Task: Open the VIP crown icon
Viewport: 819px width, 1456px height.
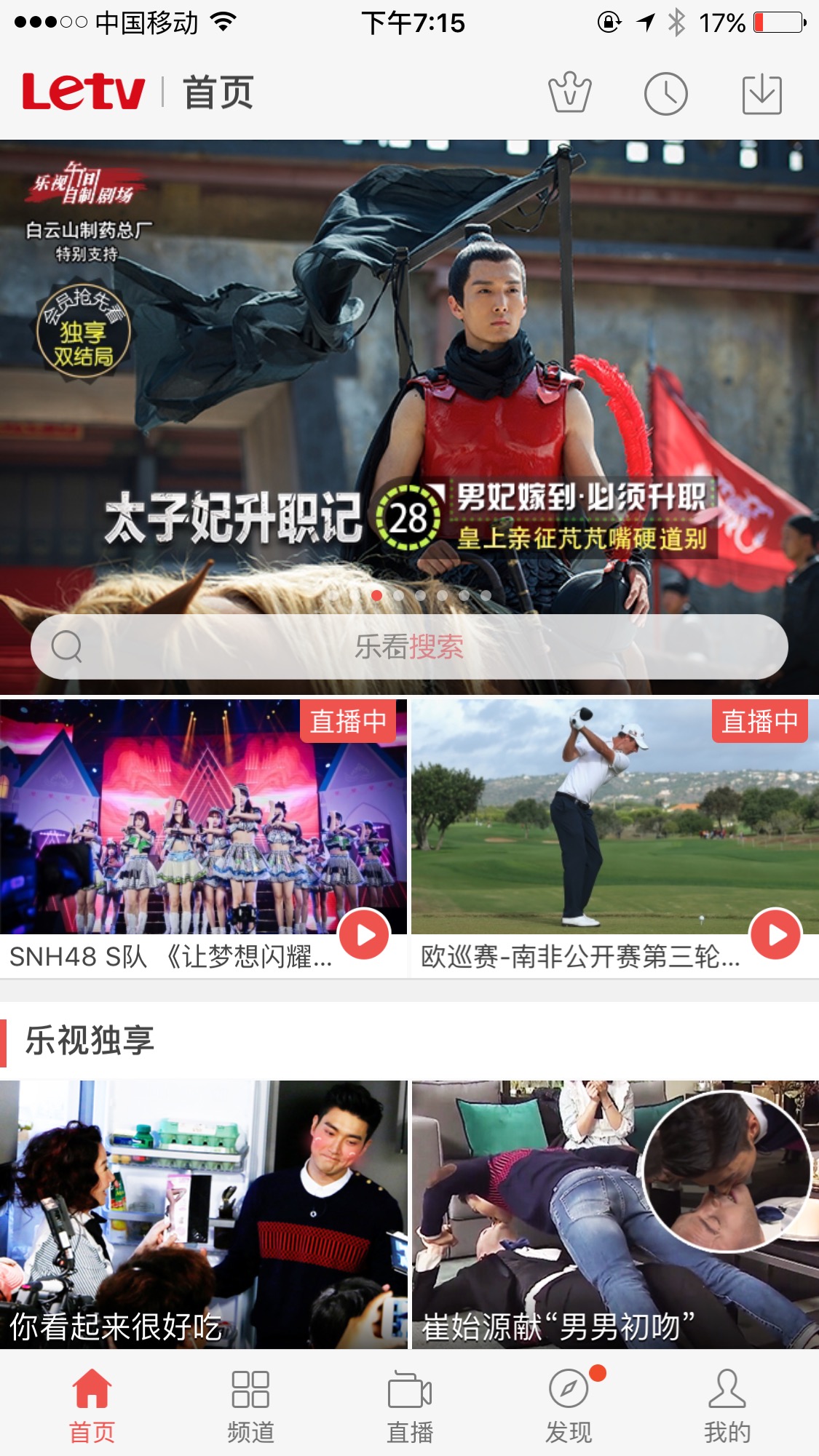Action: 569,93
